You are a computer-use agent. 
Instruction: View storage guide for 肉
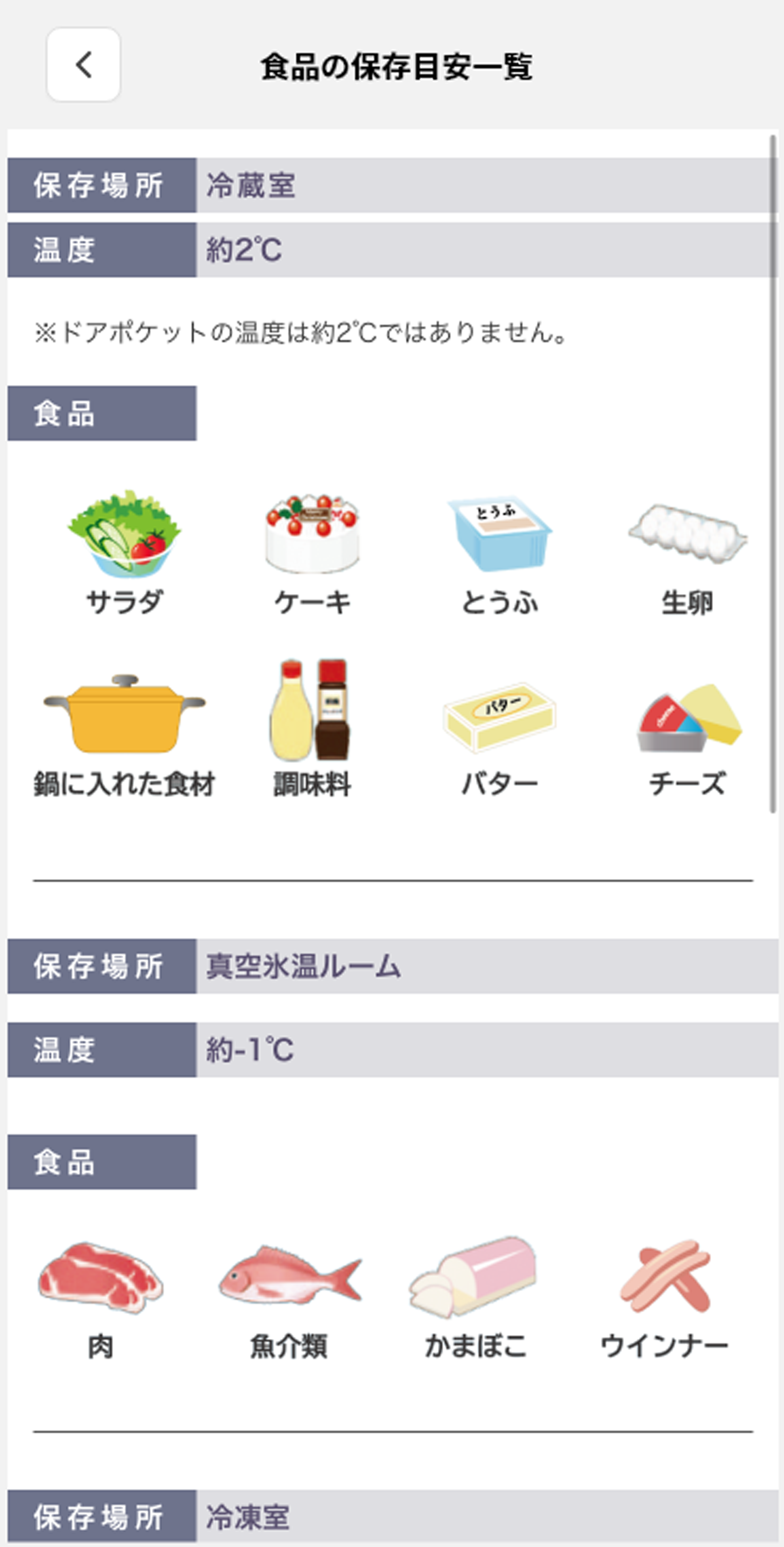[x=100, y=1297]
